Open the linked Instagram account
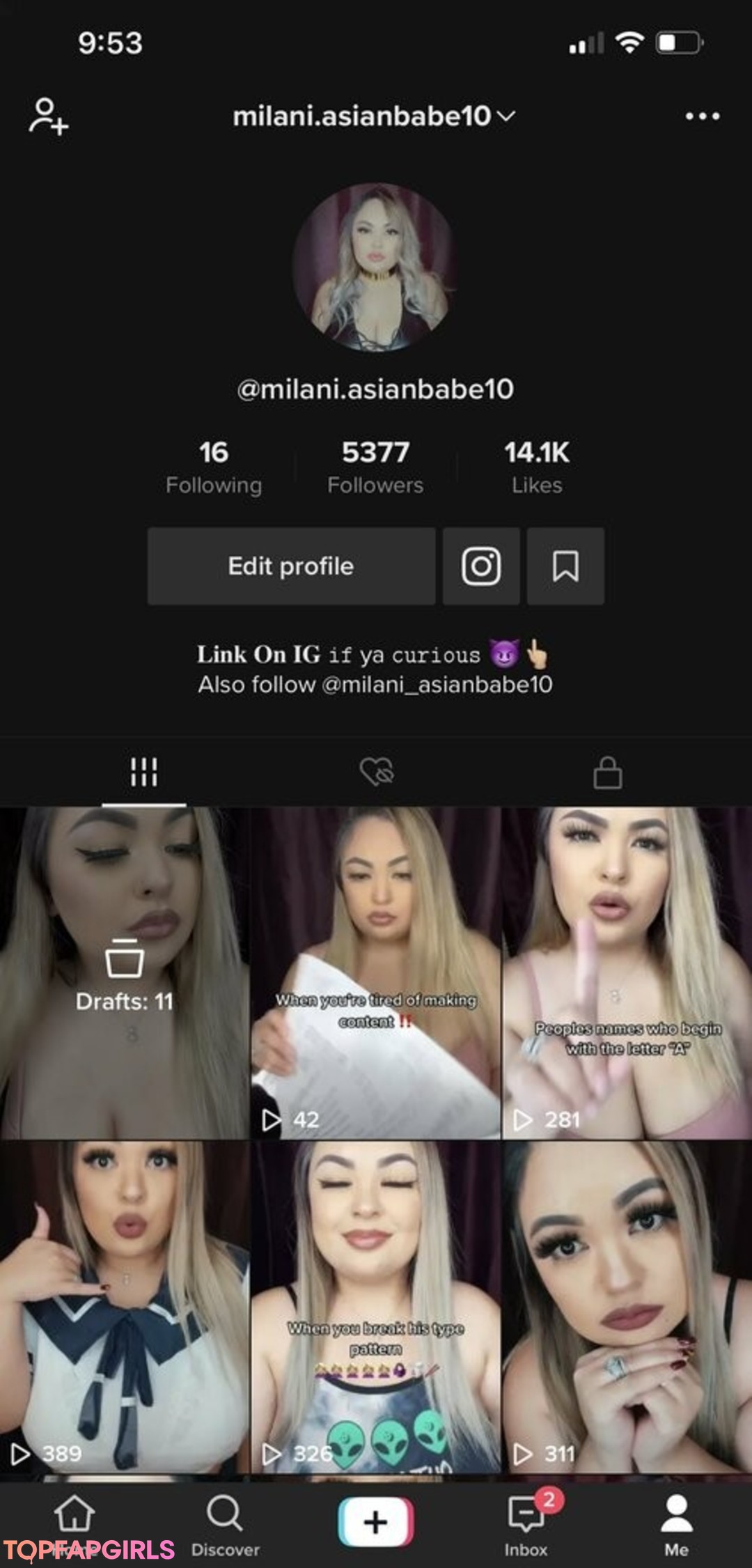 481,566
